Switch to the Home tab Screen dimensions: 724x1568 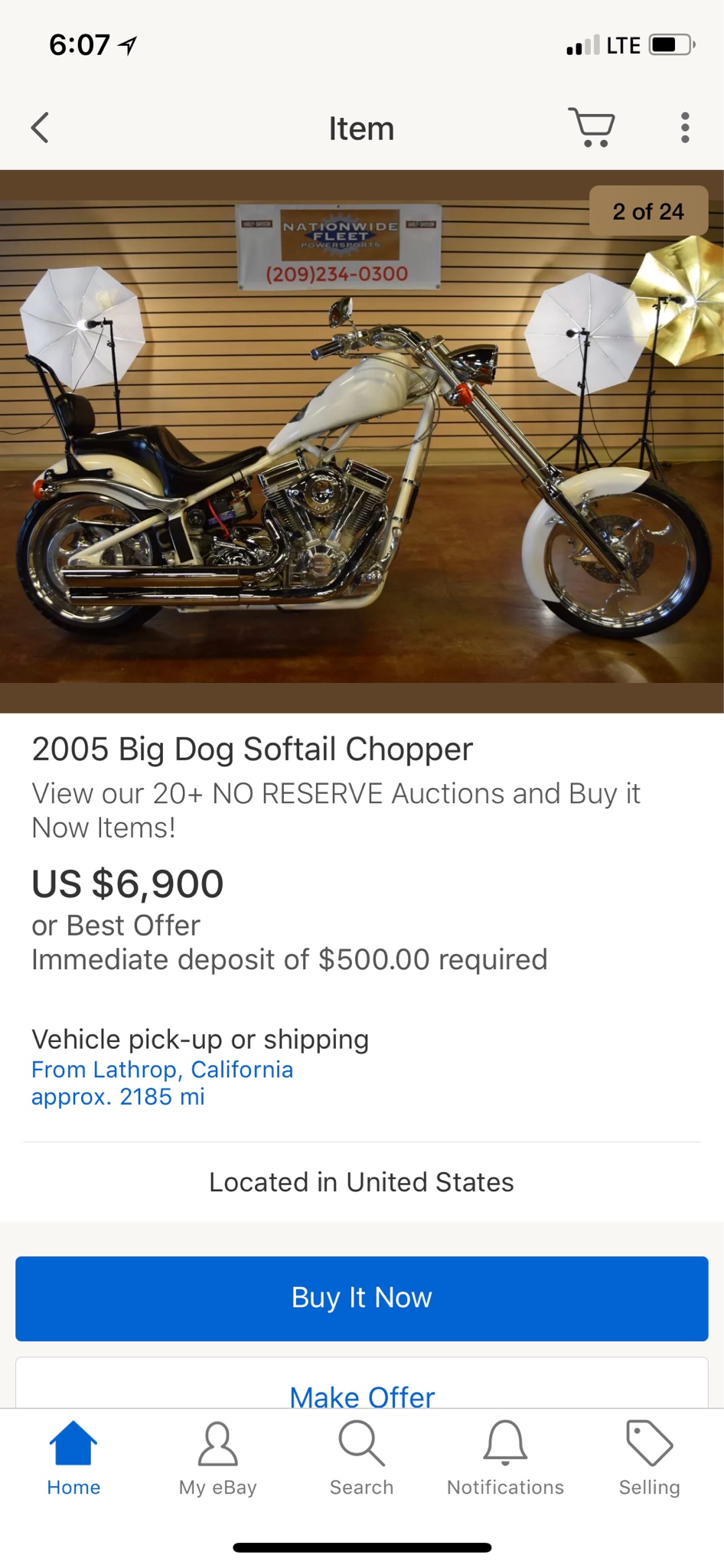(x=73, y=1459)
